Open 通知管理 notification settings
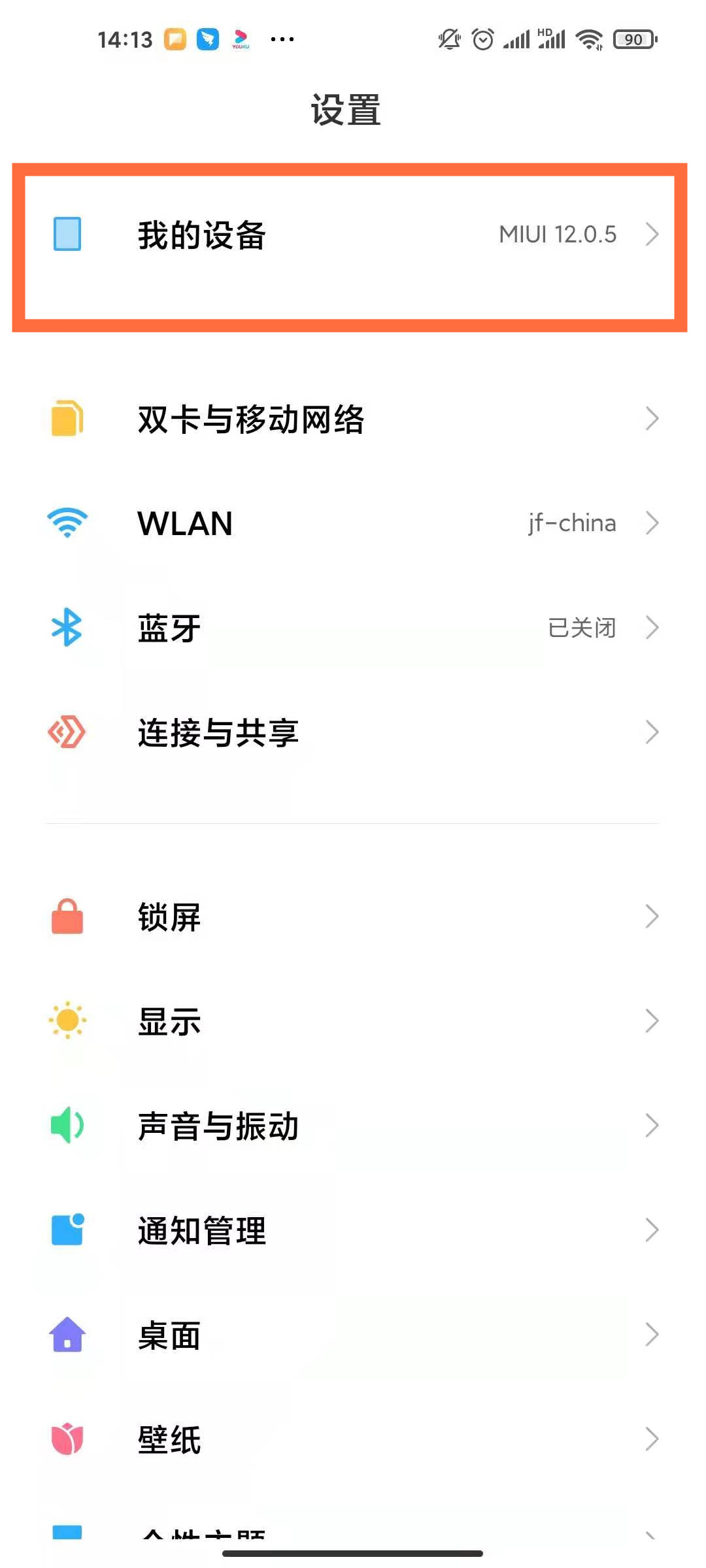706x1568 pixels. (353, 1230)
